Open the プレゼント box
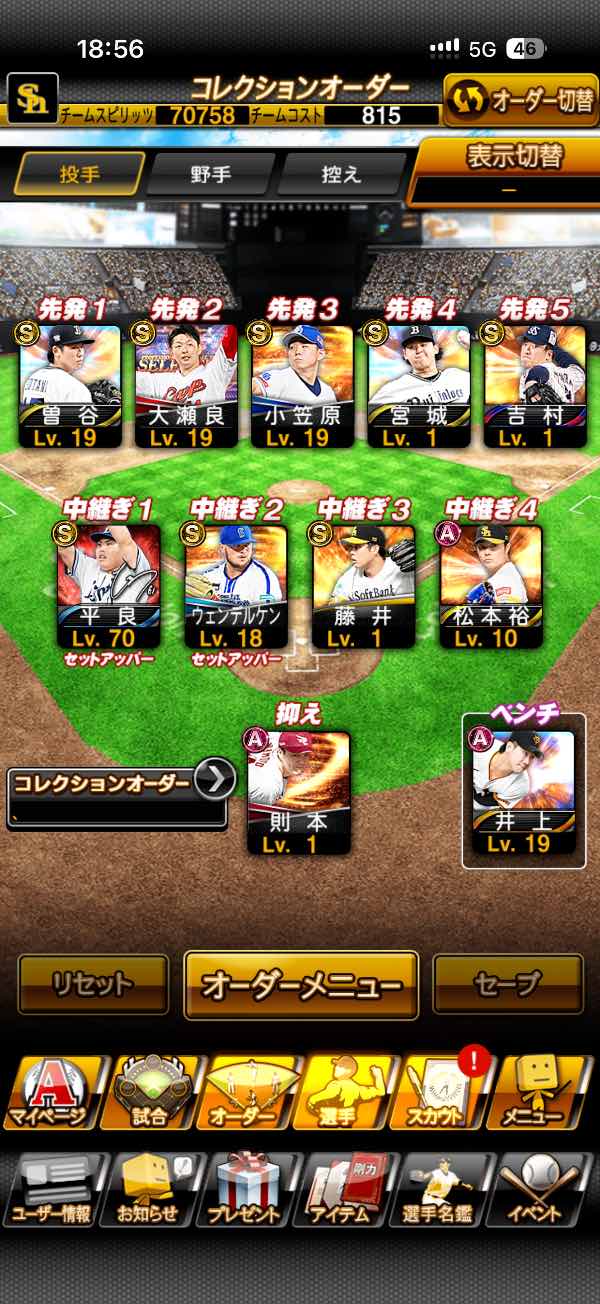The image size is (600, 1304). point(249,1190)
